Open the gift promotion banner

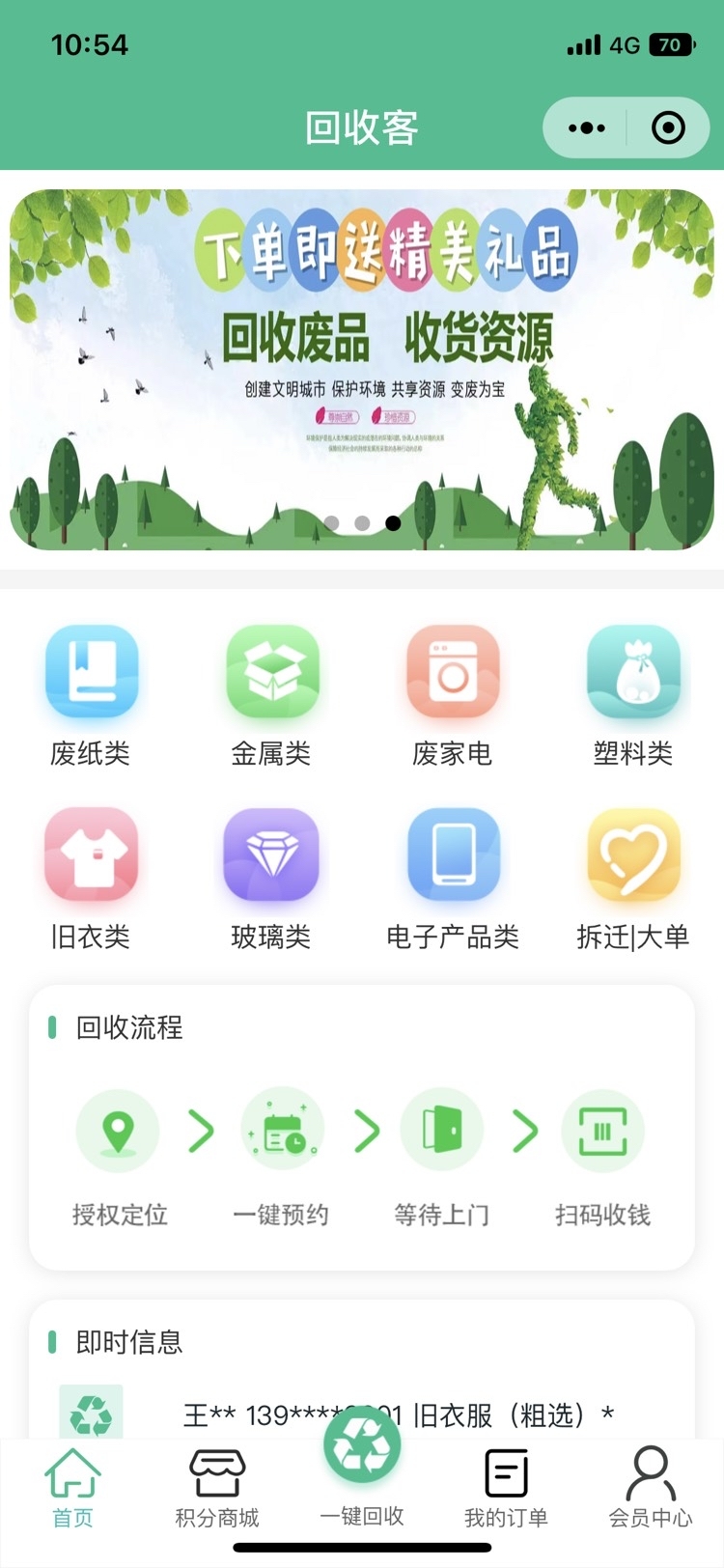[362, 370]
